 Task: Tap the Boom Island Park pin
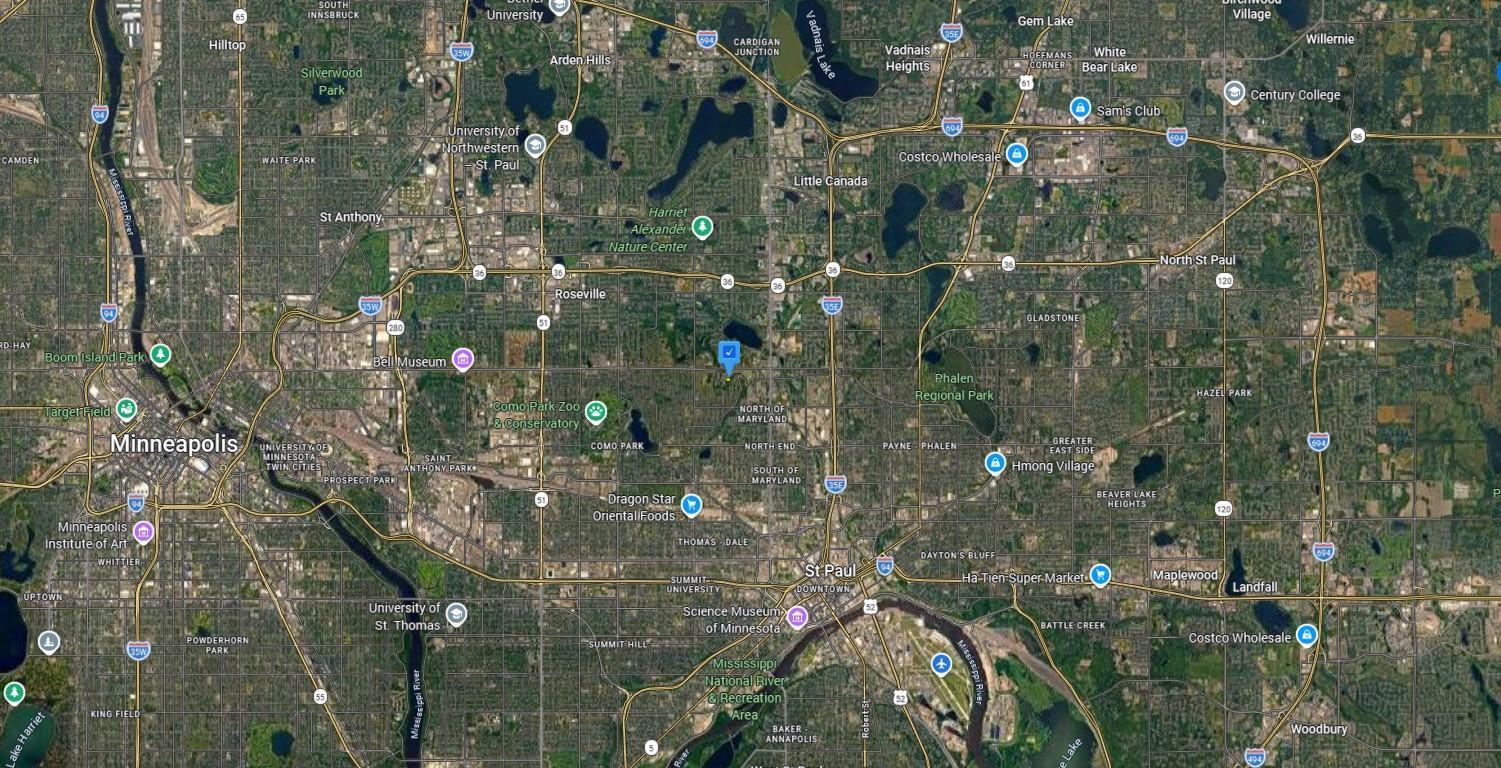click(x=160, y=355)
